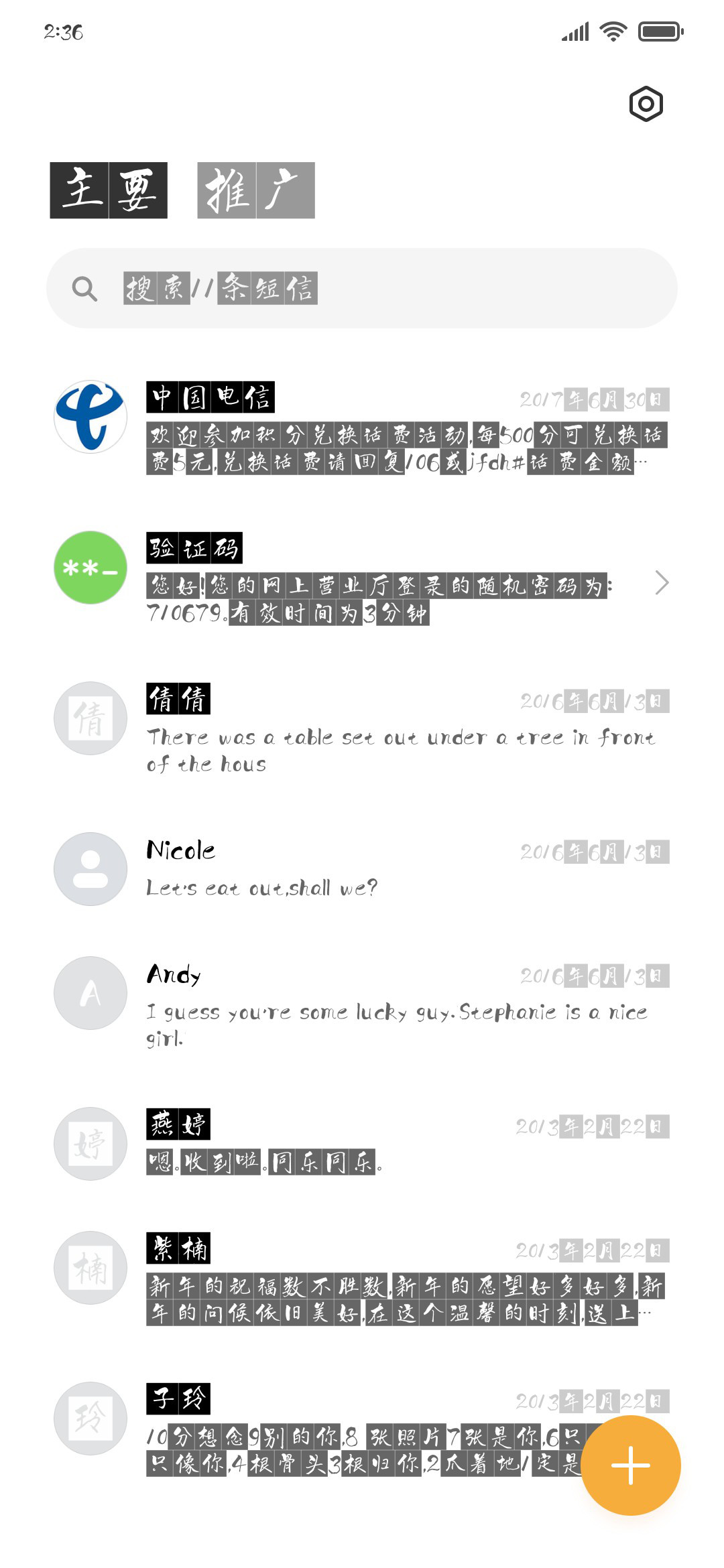Viewport: 724px width, 1568px height.
Task: Open the settings hexagon icon
Action: pyautogui.click(x=646, y=104)
